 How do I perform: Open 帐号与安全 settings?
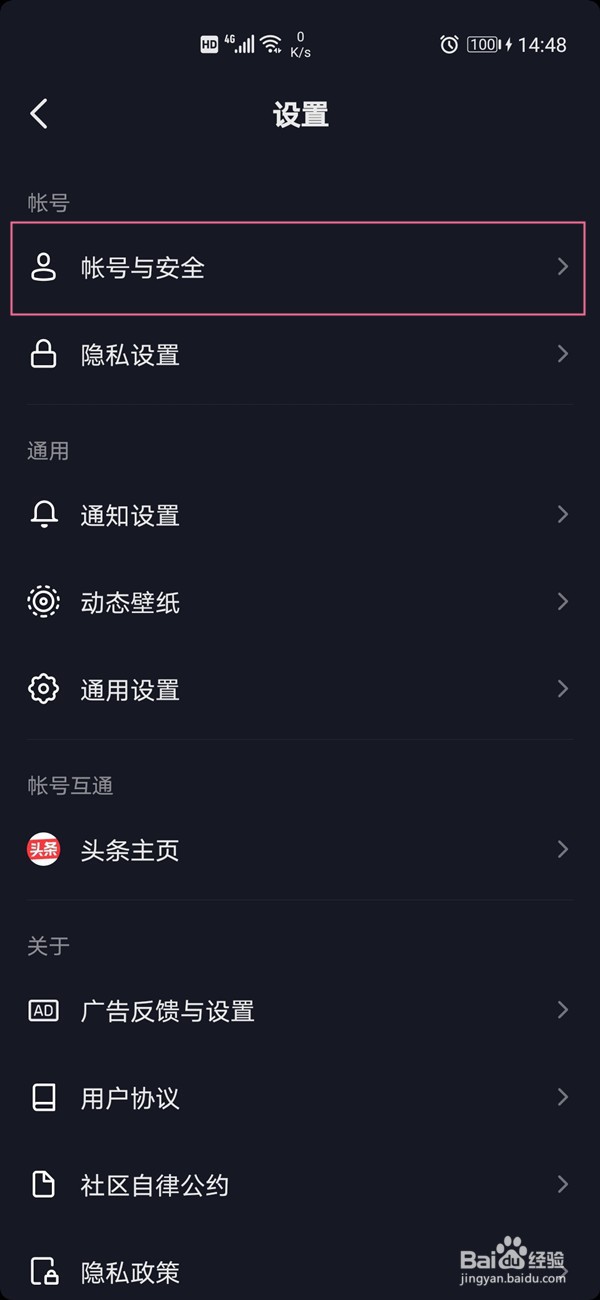pyautogui.click(x=299, y=267)
